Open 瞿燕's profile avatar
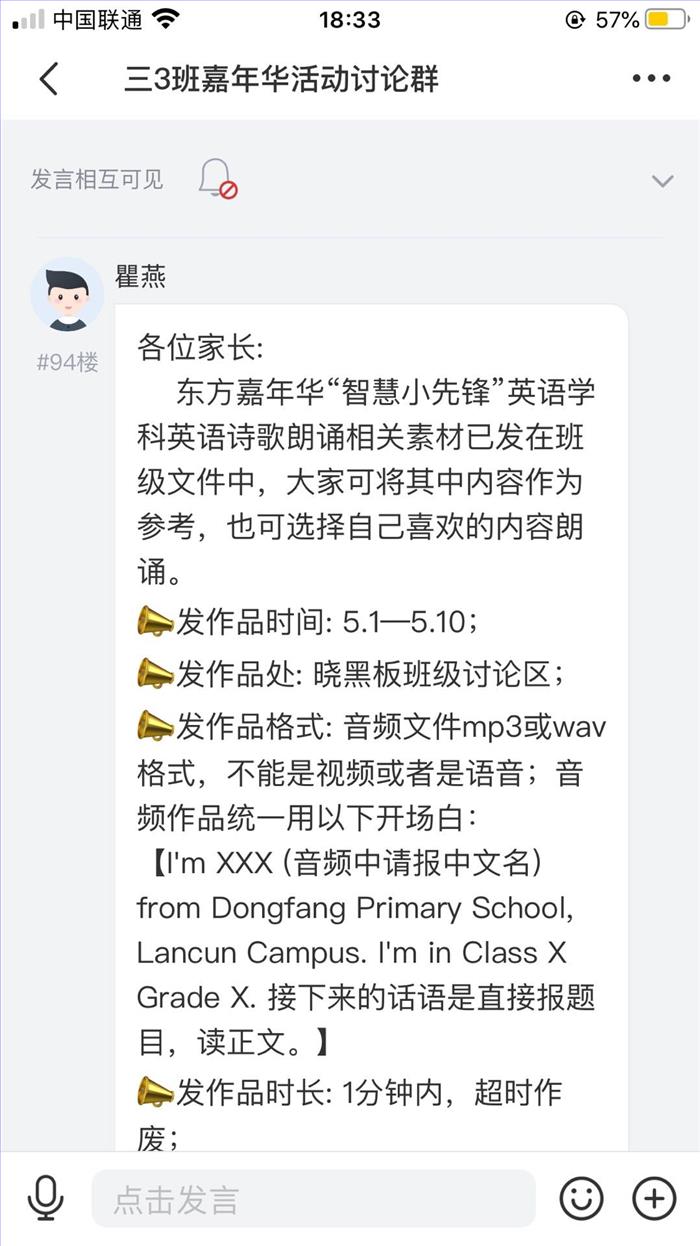700x1246 pixels. (x=67, y=294)
